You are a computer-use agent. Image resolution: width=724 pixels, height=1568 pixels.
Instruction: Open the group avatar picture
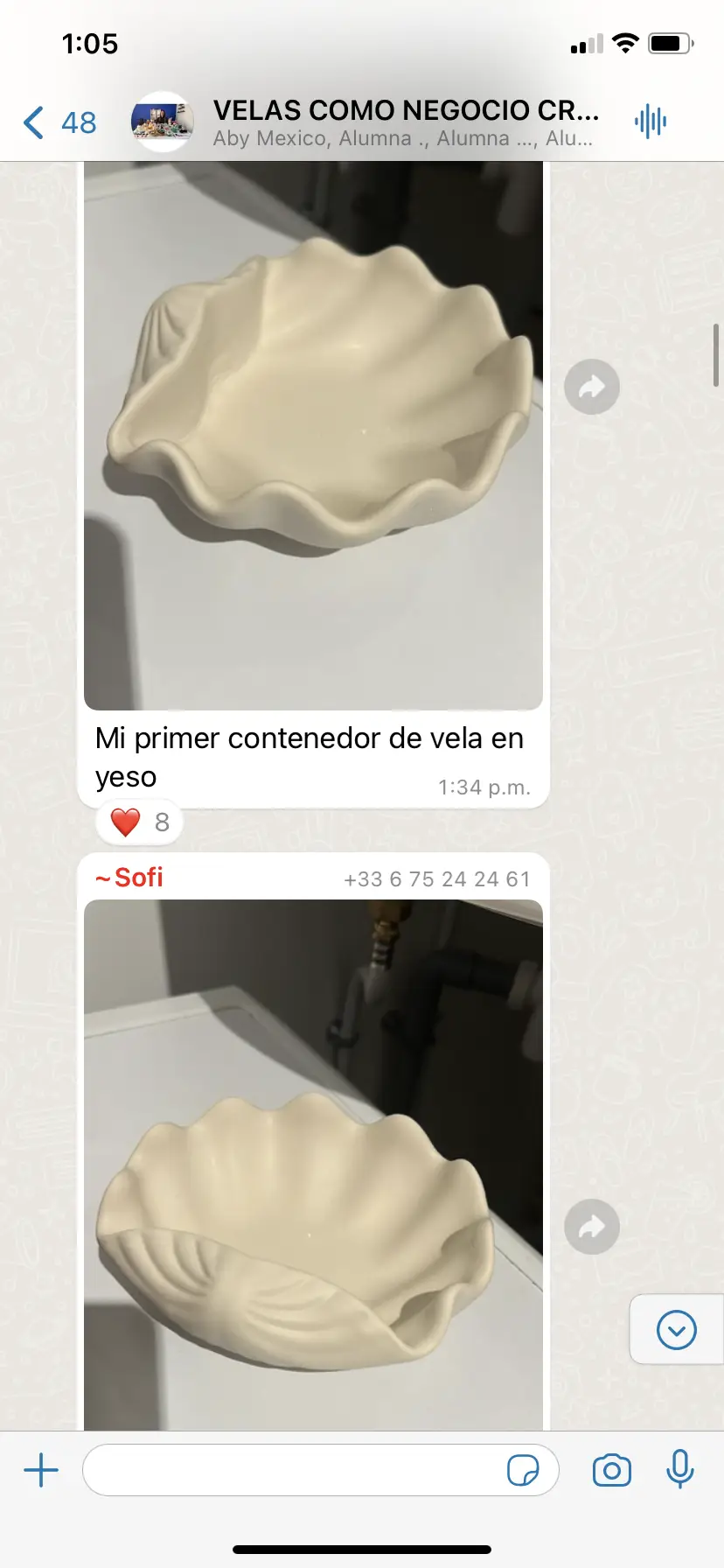pyautogui.click(x=162, y=122)
